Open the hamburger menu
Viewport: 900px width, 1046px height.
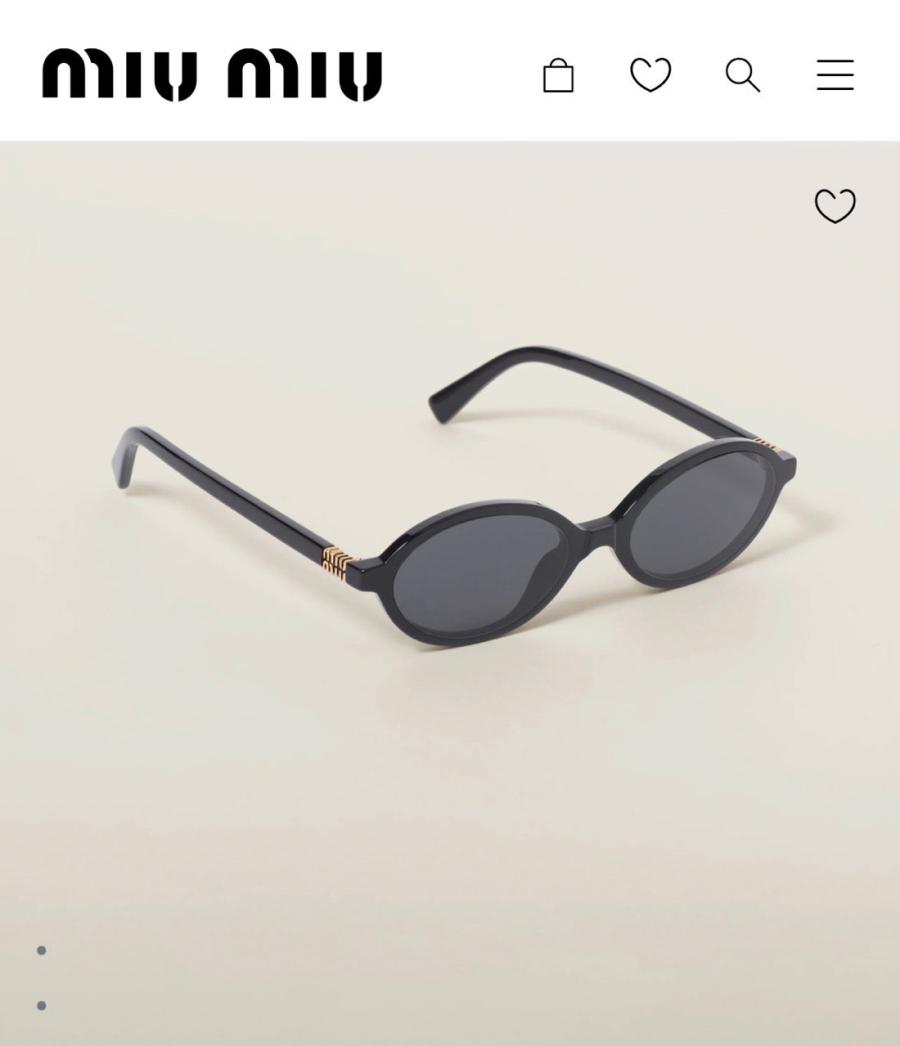834,75
